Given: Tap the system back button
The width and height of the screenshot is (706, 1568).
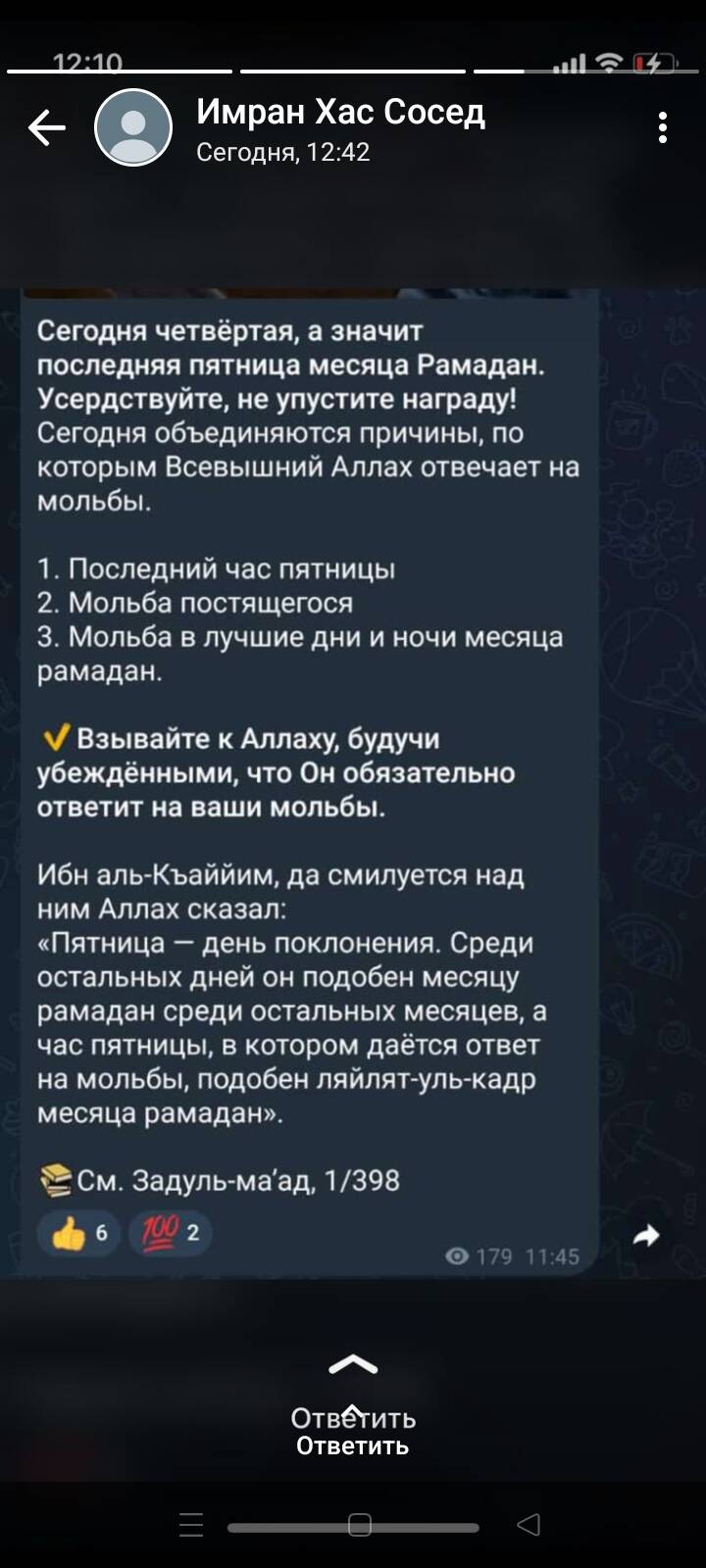Looking at the screenshot, I should click(x=529, y=1524).
